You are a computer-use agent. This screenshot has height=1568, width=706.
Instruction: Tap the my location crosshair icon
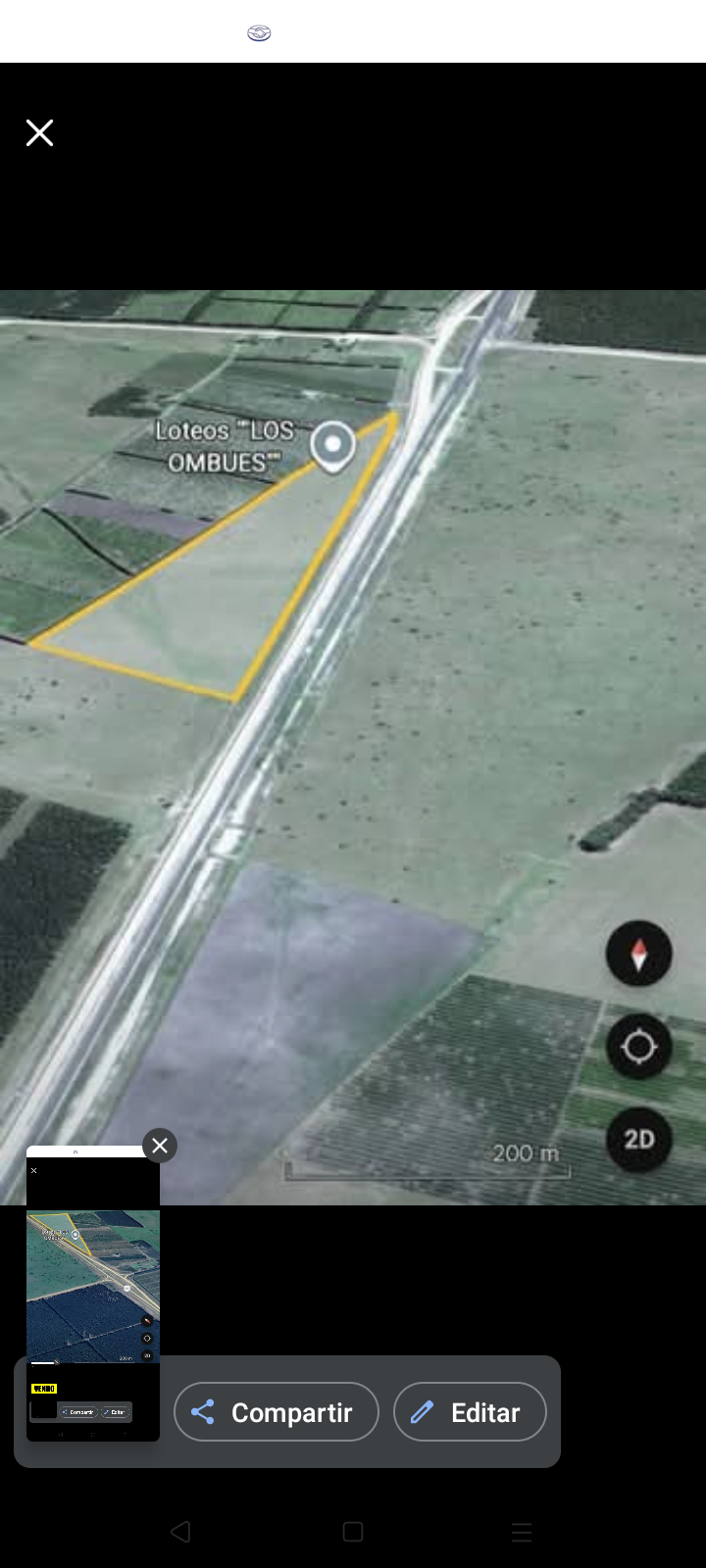(638, 1047)
